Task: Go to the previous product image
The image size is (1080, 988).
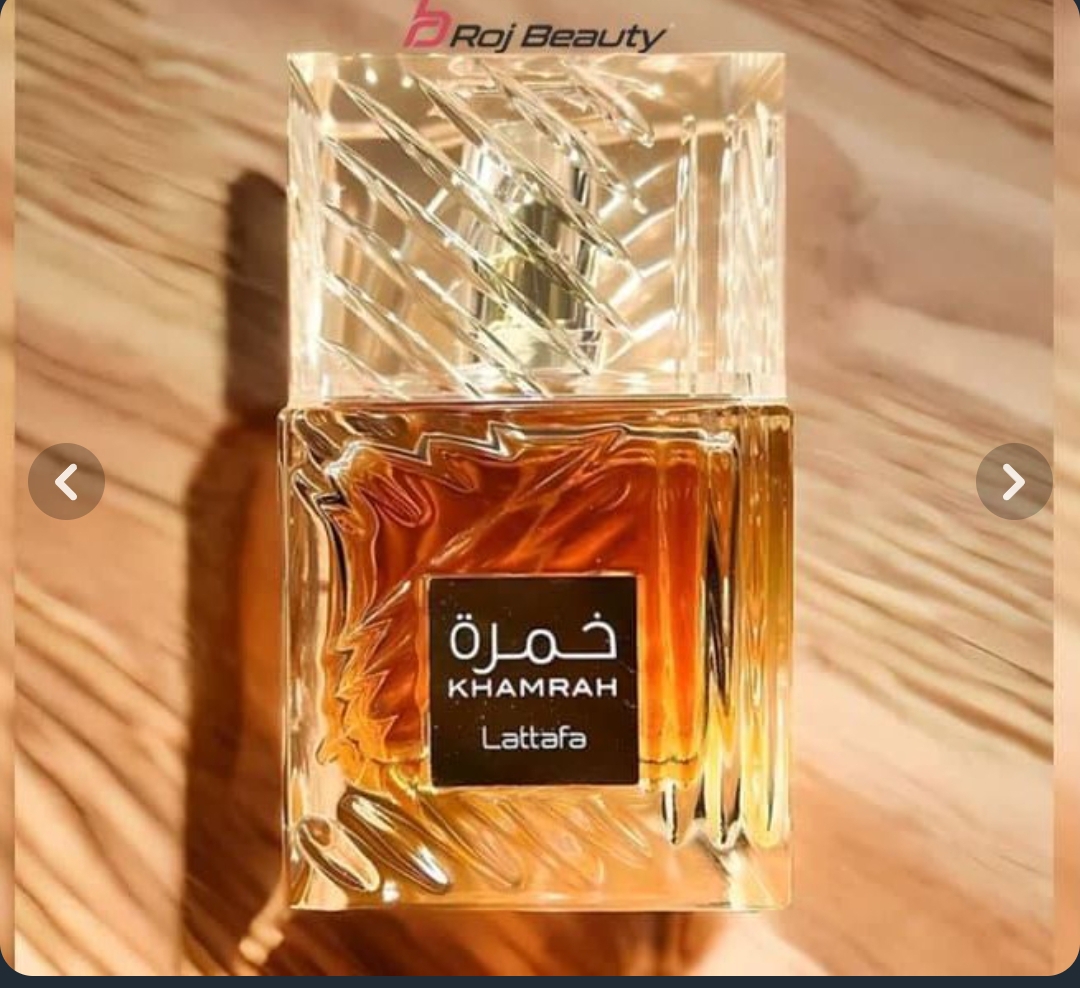Action: [66, 482]
